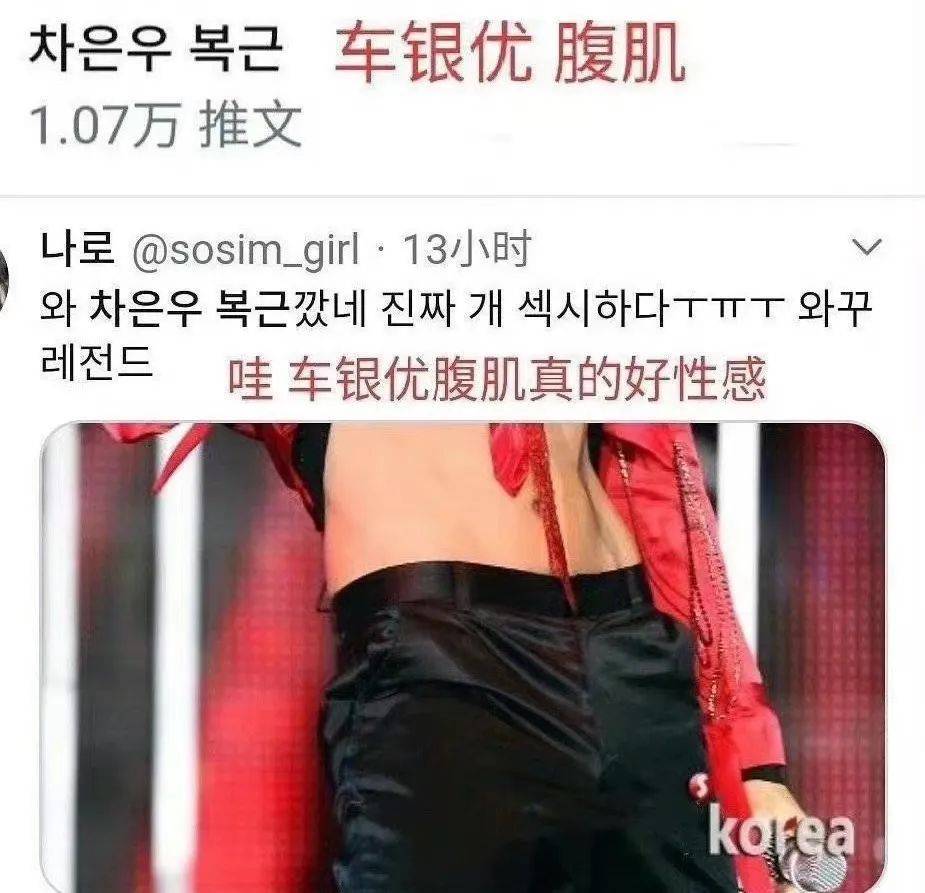Open the chevron menu on 나로's tweet
925x893 pixels.
click(x=865, y=247)
